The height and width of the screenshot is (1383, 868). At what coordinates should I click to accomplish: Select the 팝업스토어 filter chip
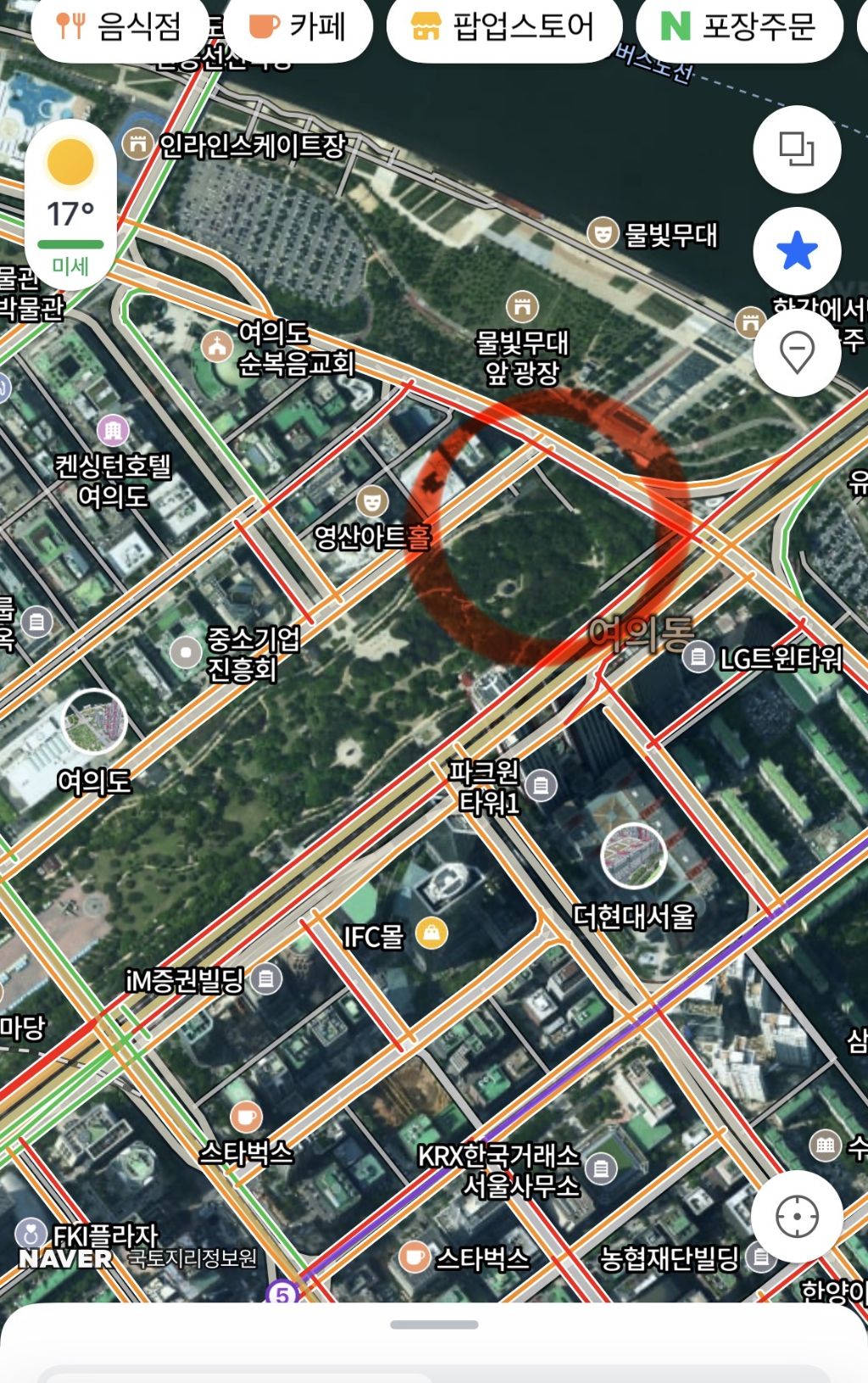click(504, 26)
